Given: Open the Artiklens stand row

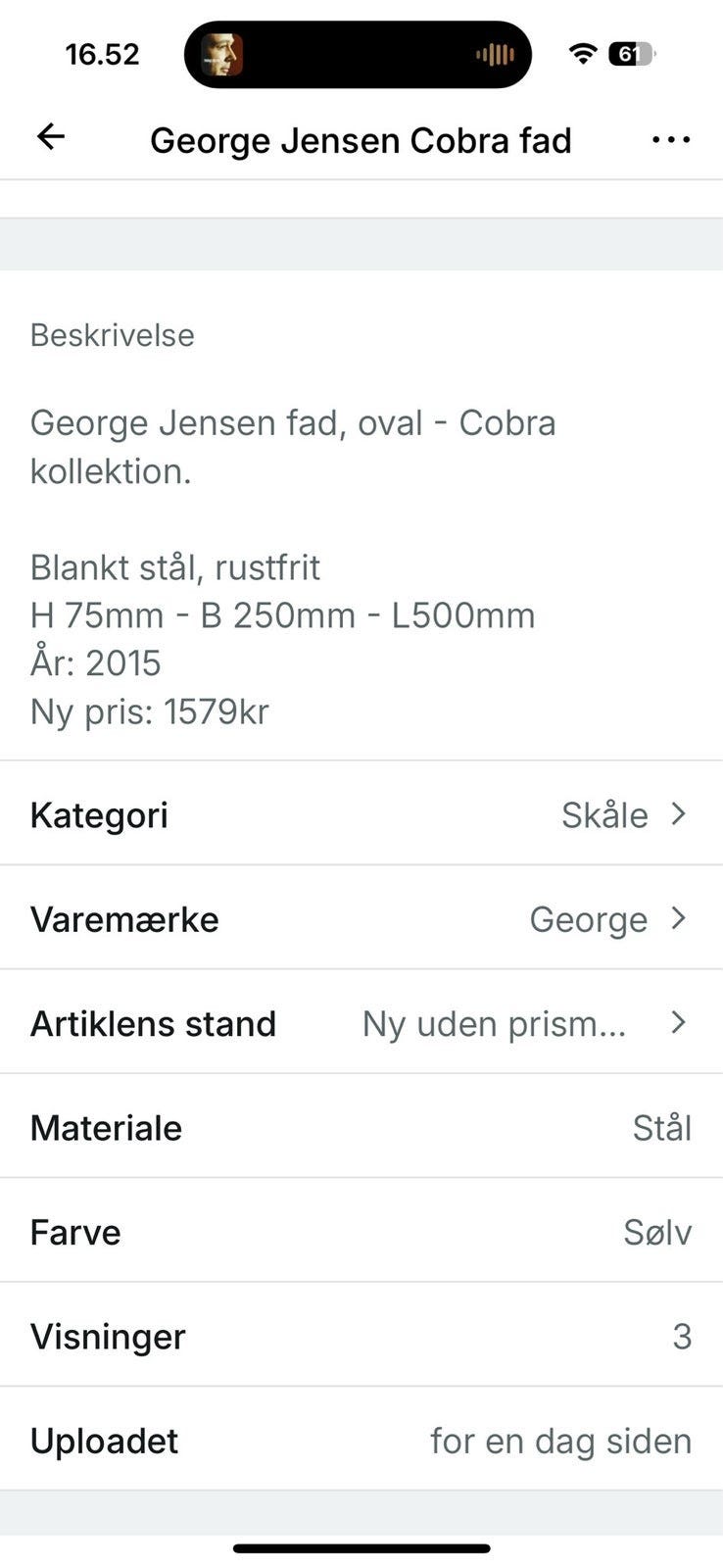Looking at the screenshot, I should (361, 1022).
